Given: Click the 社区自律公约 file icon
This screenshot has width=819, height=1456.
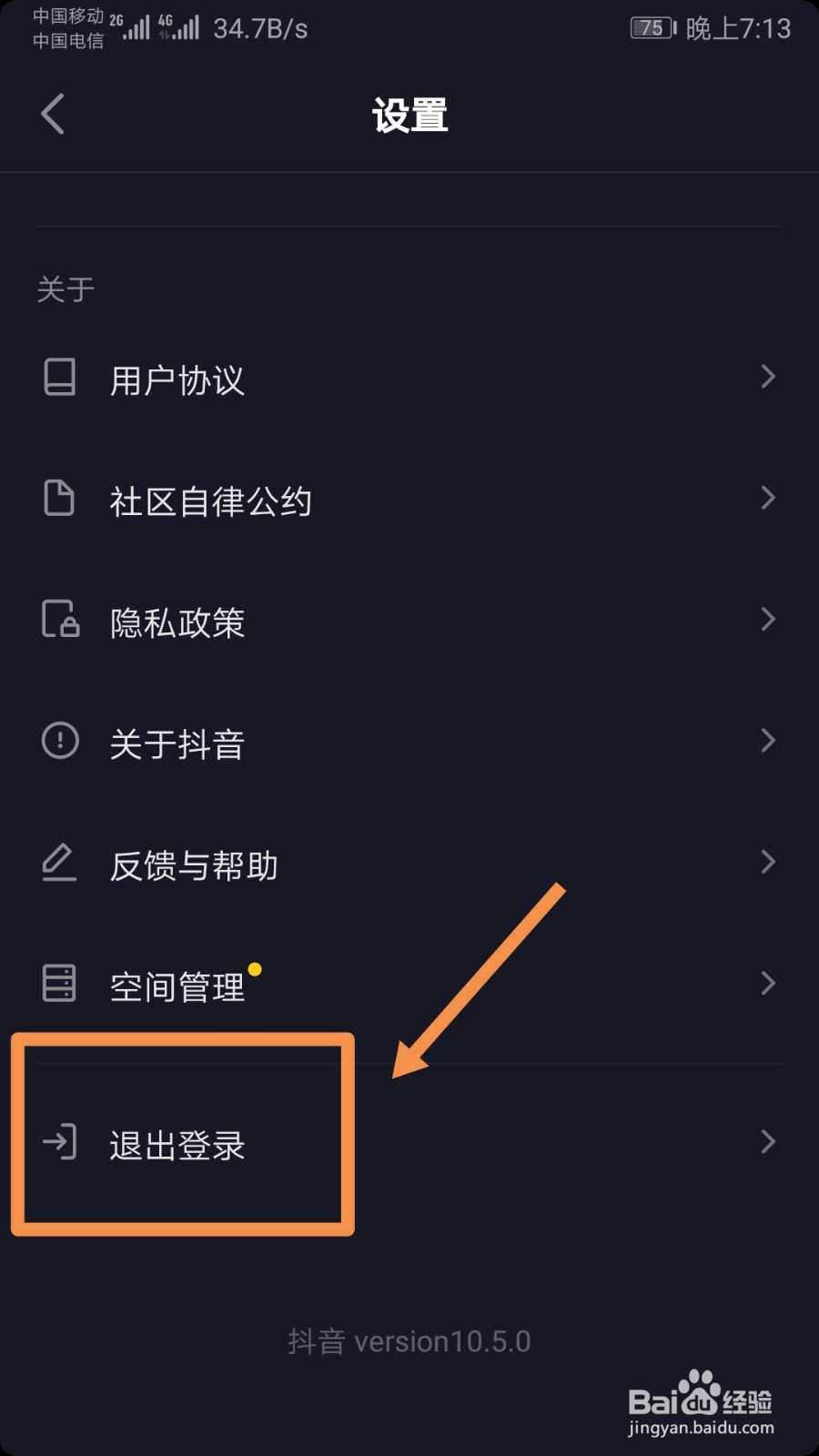Looking at the screenshot, I should (58, 499).
